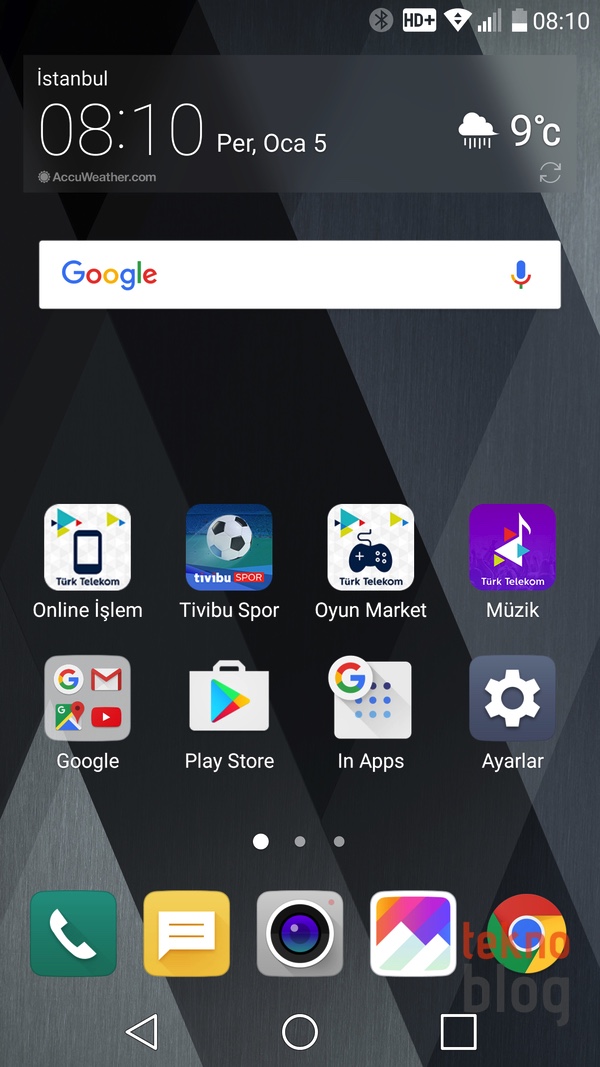The image size is (600, 1067).
Task: Tap the clock showing 08:10 in the widget
Action: point(121,129)
